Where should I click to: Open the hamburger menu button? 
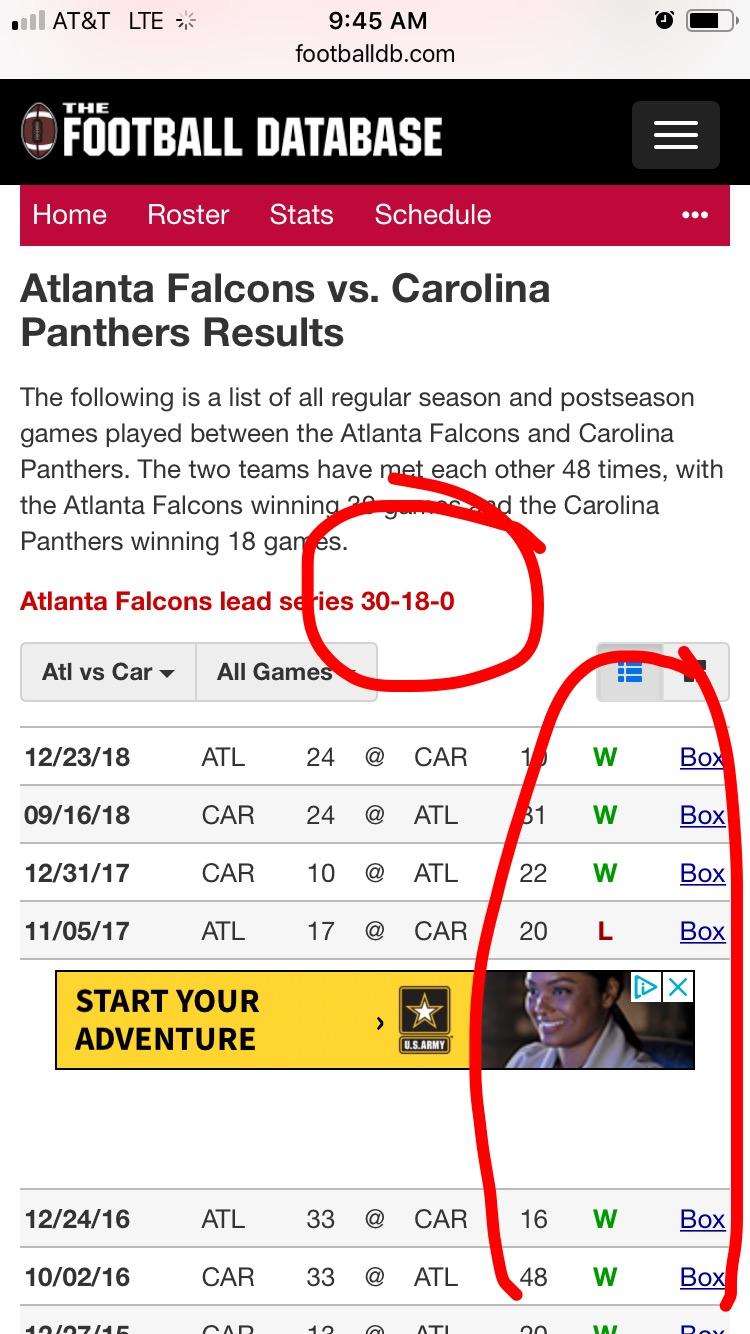(675, 134)
